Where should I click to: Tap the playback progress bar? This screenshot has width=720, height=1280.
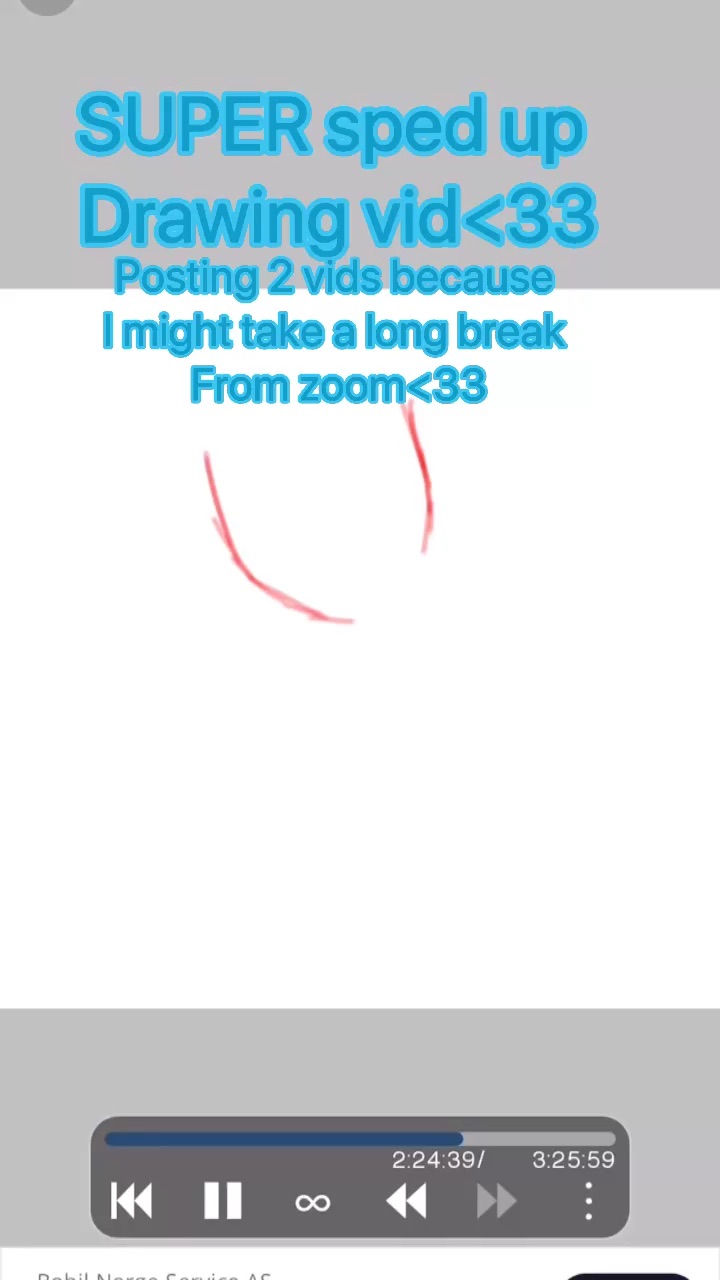360,1139
